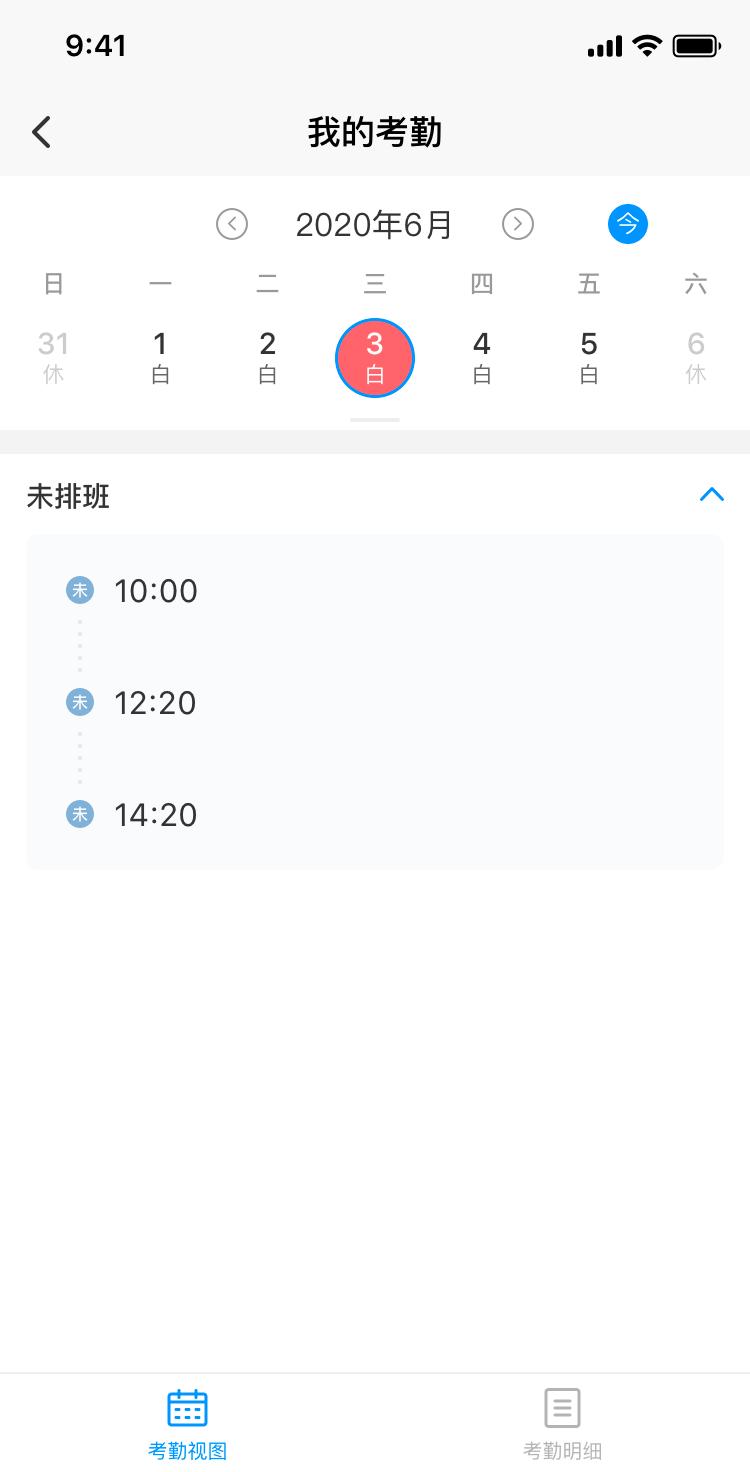Switch to the 考勤明细 tab
The height and width of the screenshot is (1472, 750).
tap(562, 1423)
